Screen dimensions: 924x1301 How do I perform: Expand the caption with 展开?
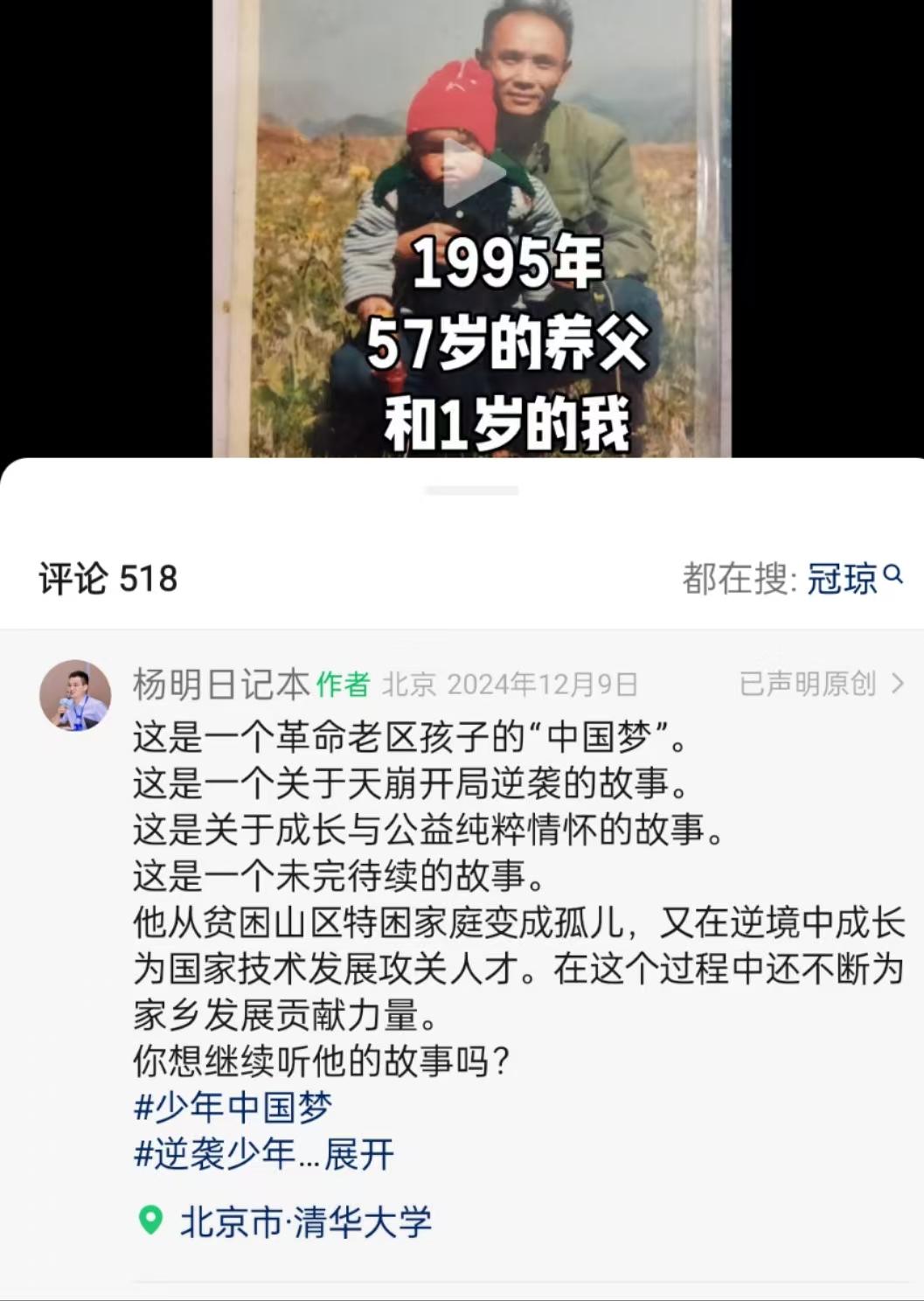tap(359, 1155)
